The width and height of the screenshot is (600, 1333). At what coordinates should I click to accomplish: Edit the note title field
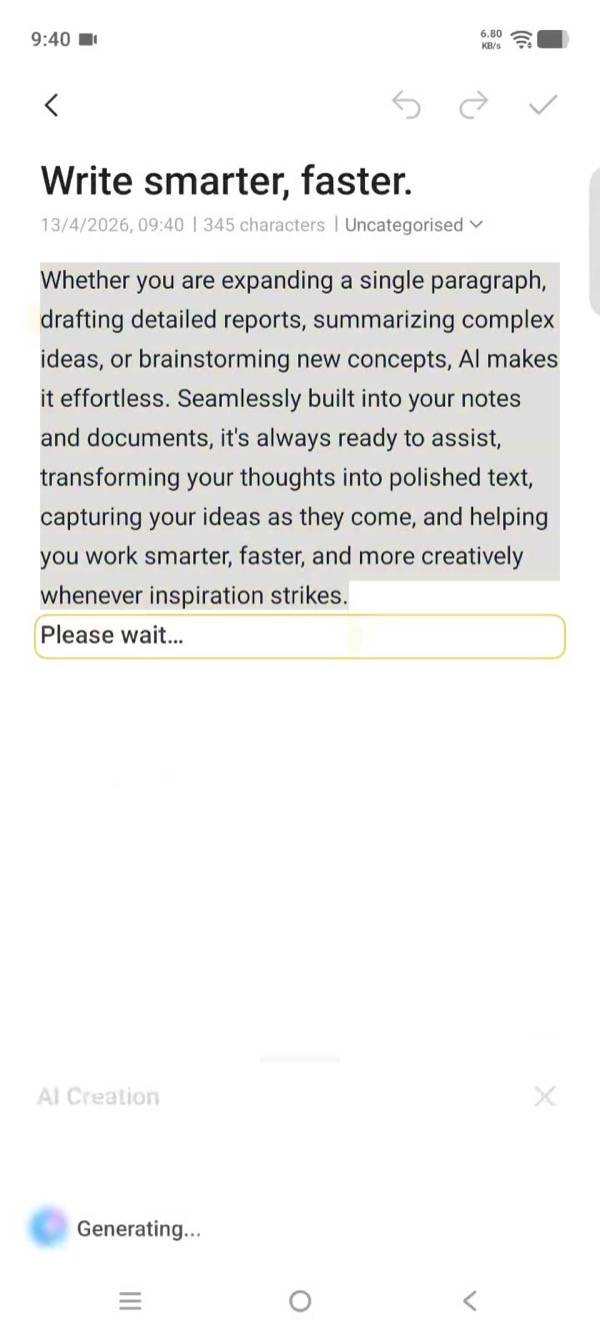226,181
